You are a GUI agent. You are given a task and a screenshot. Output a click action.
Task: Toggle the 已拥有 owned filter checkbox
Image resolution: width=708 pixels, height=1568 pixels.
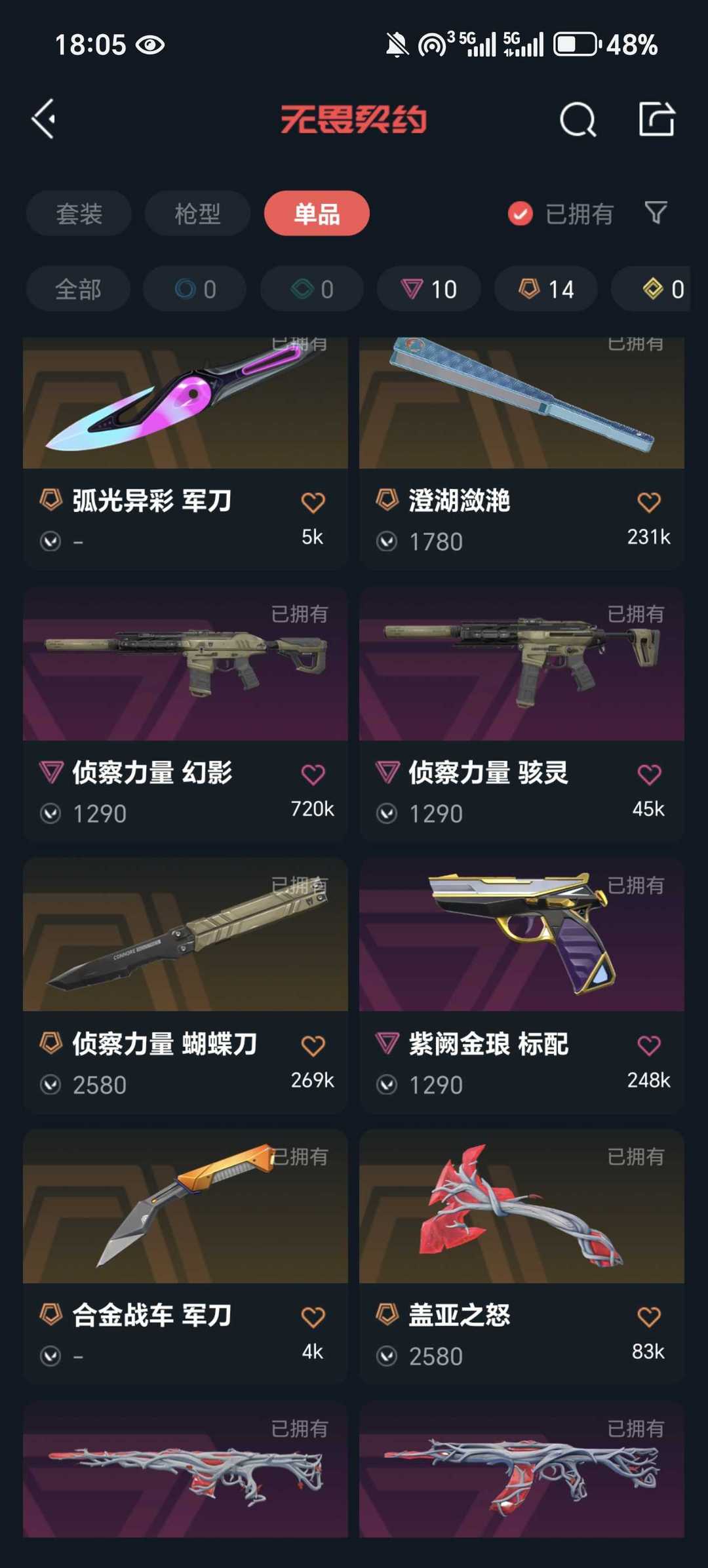pyautogui.click(x=521, y=214)
